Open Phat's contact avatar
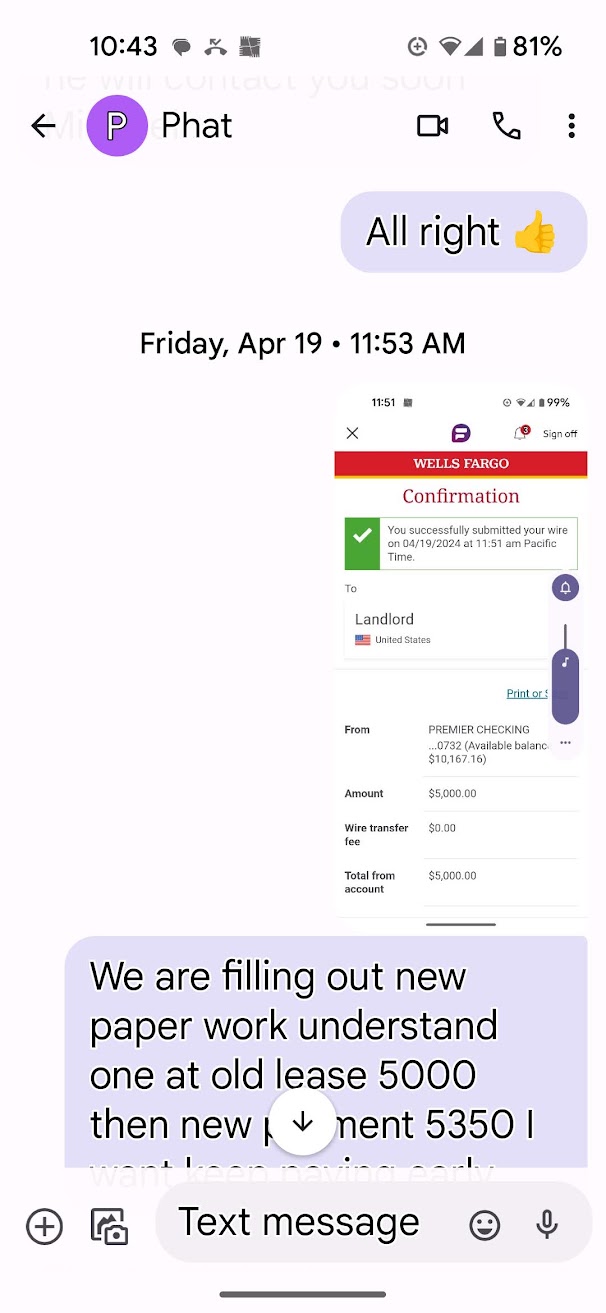Image resolution: width=606 pixels, height=1313 pixels. coord(117,126)
